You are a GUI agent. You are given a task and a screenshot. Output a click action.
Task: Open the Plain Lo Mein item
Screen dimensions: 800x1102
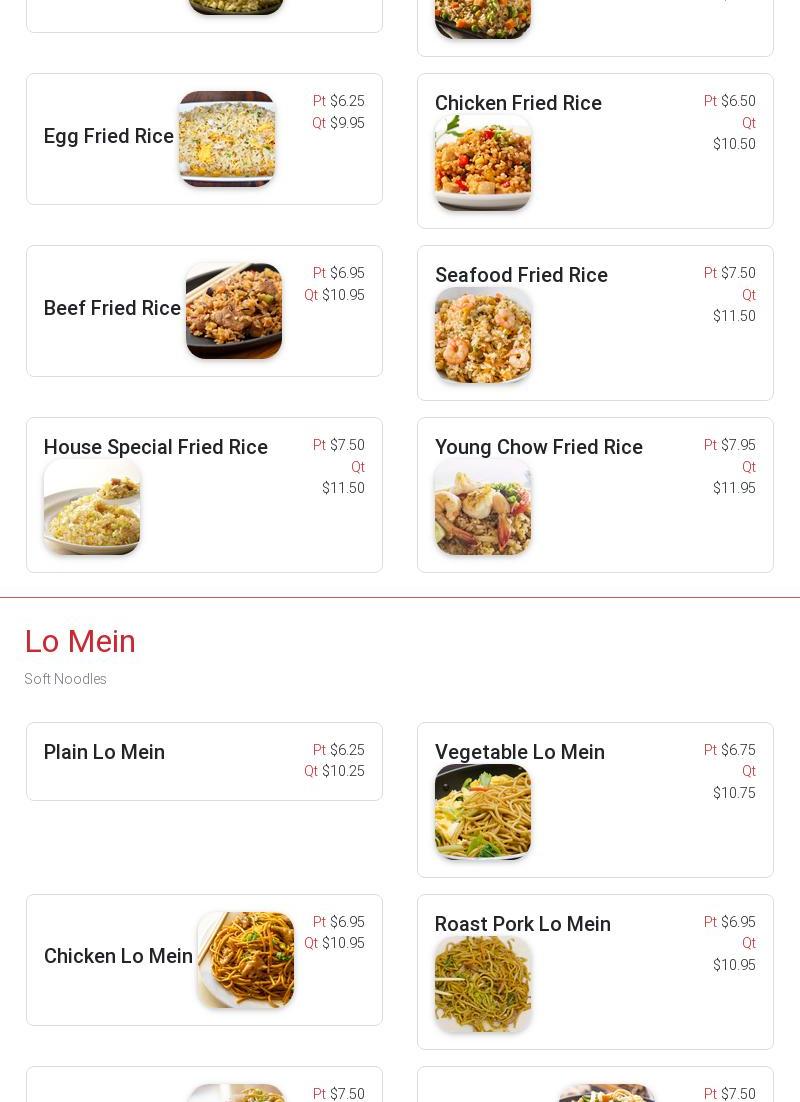pyautogui.click(x=204, y=761)
